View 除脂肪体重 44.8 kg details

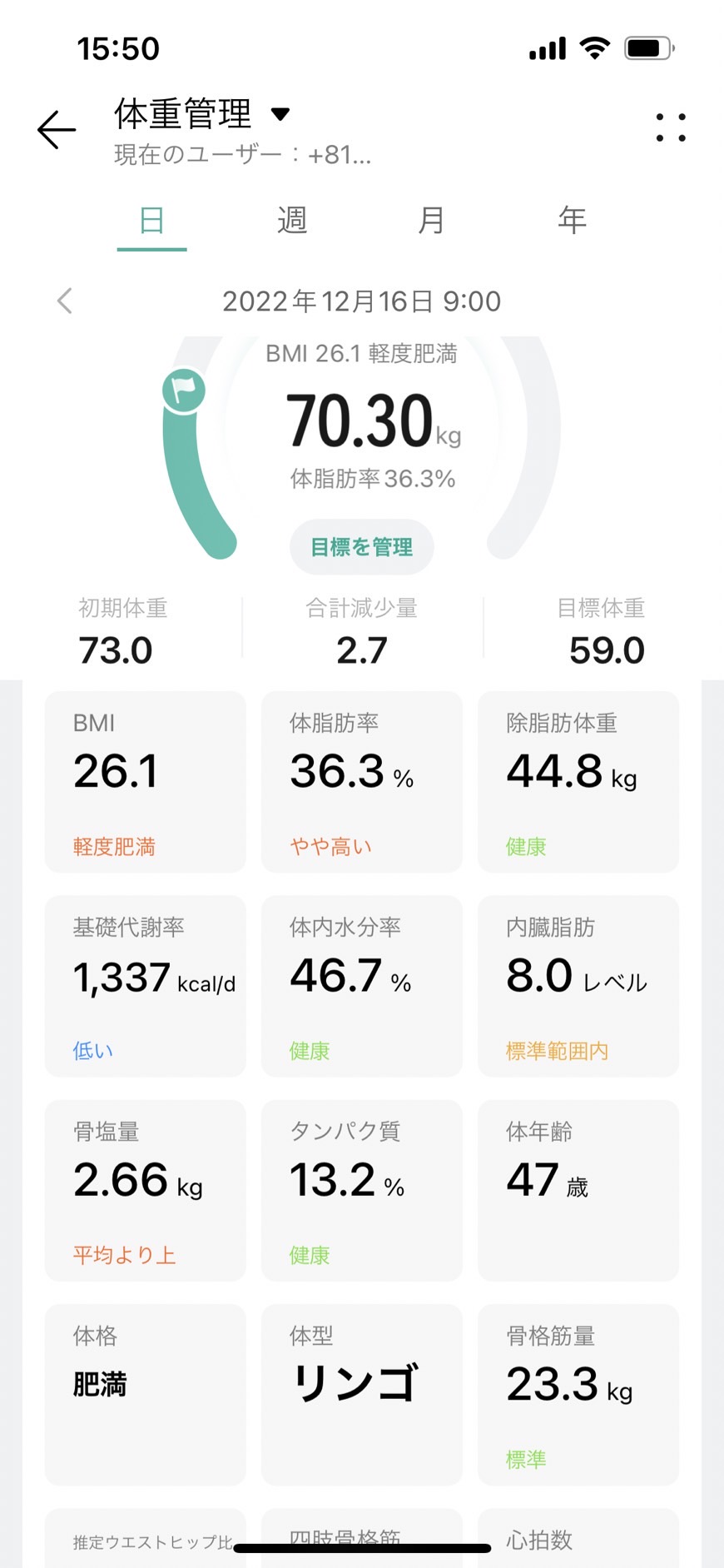[x=578, y=782]
